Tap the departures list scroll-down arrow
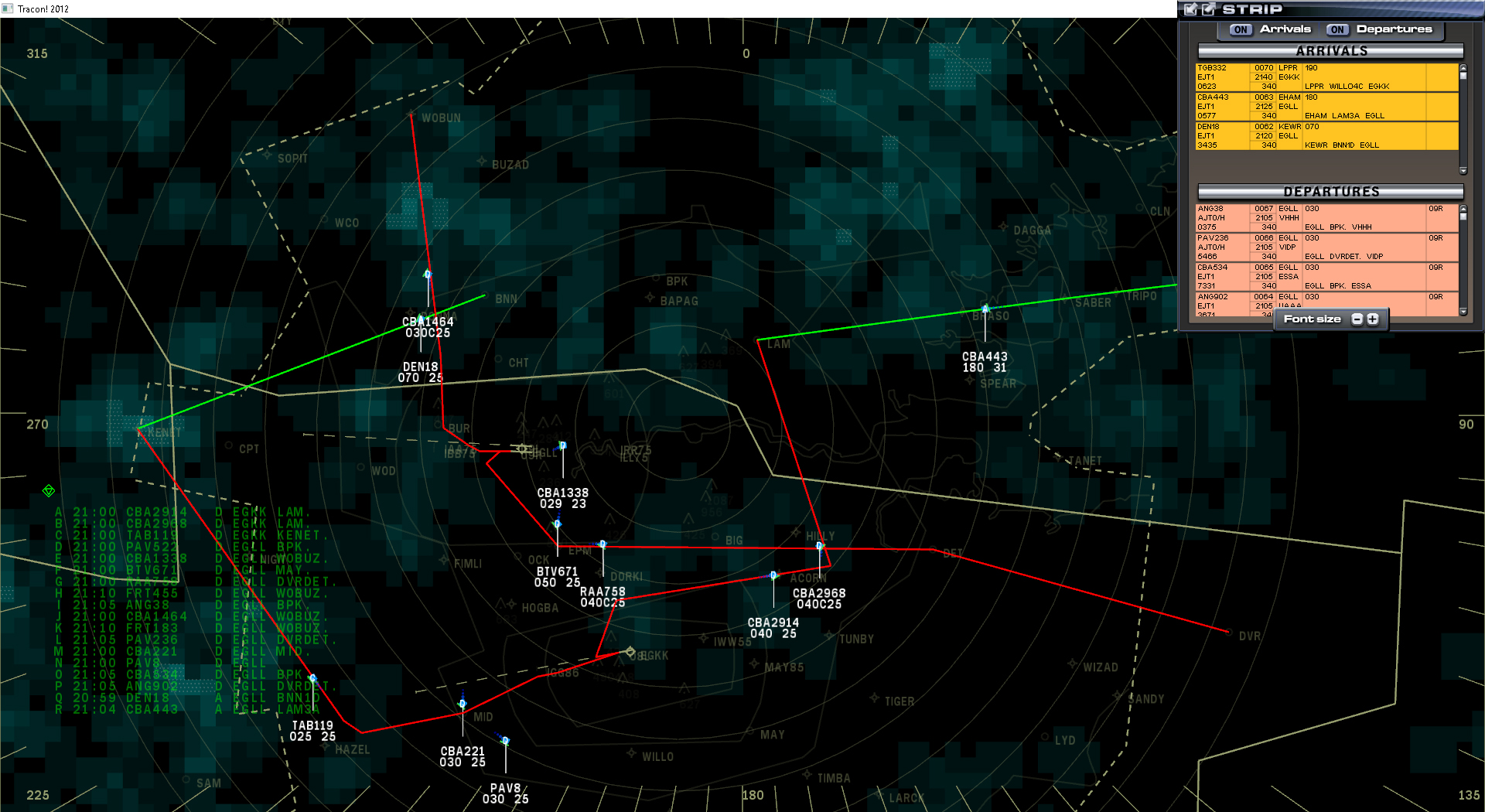The height and width of the screenshot is (812, 1485). 1463,311
